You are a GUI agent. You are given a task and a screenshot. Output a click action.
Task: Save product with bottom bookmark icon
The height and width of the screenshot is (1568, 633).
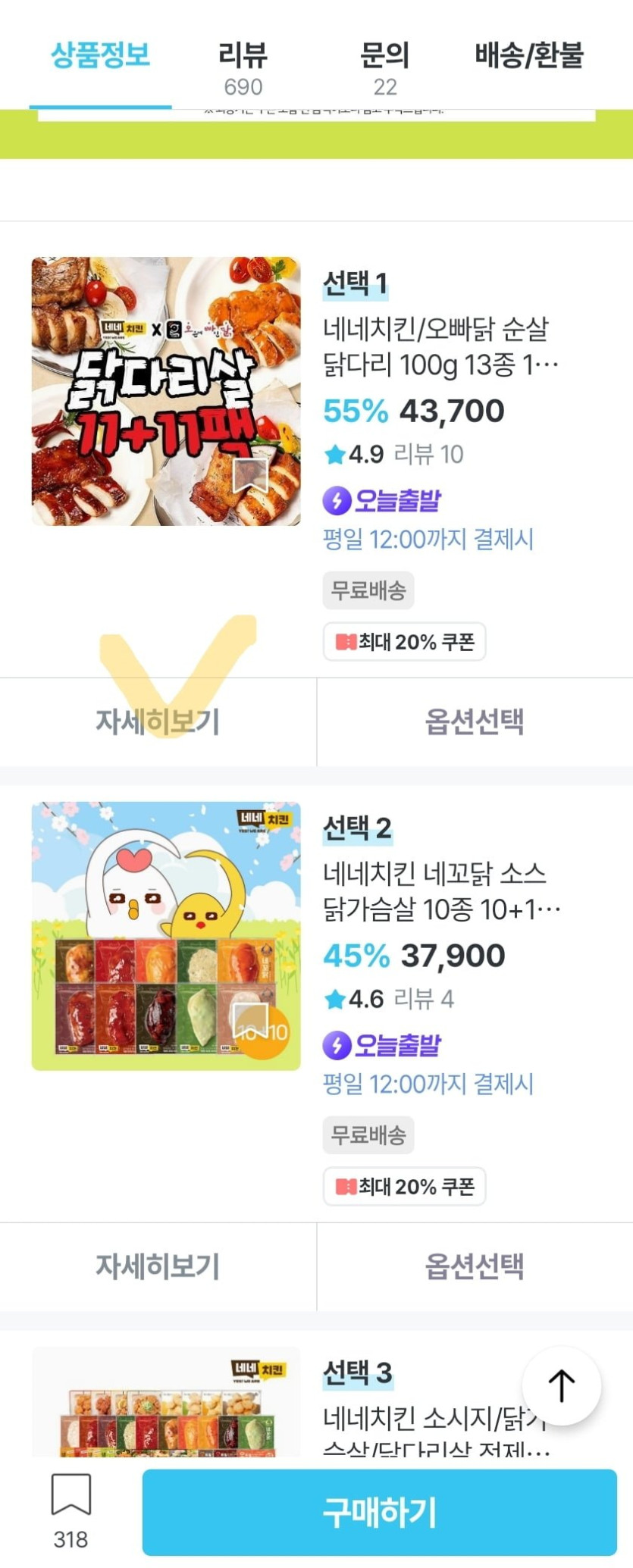(71, 1497)
